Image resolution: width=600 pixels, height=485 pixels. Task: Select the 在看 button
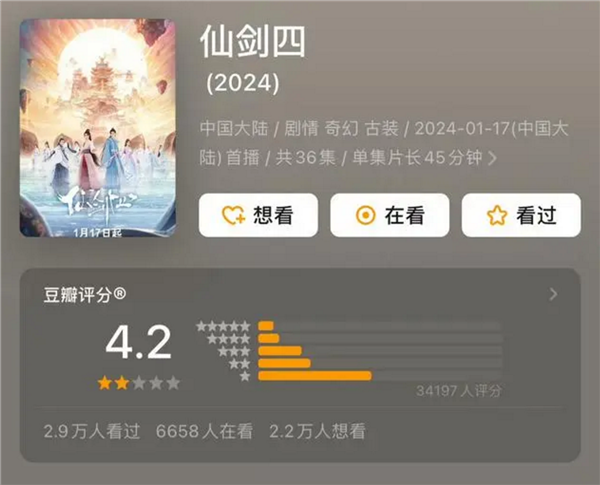click(x=389, y=215)
